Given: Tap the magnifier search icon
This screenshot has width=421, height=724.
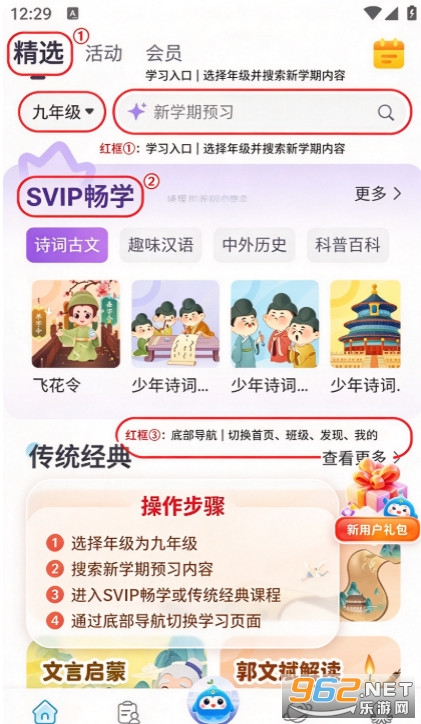Looking at the screenshot, I should point(386,112).
